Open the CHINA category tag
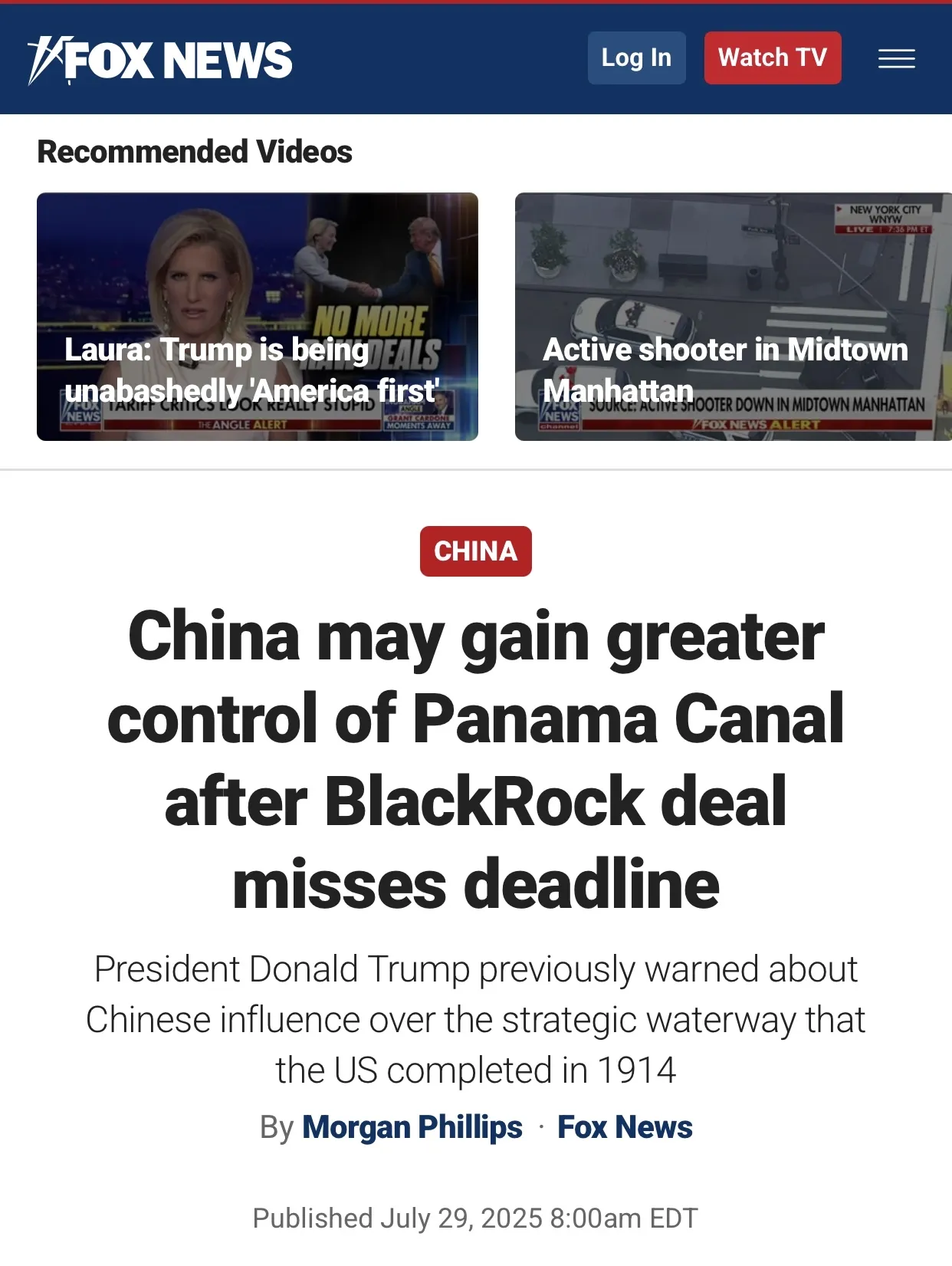The width and height of the screenshot is (952, 1266). tap(475, 551)
